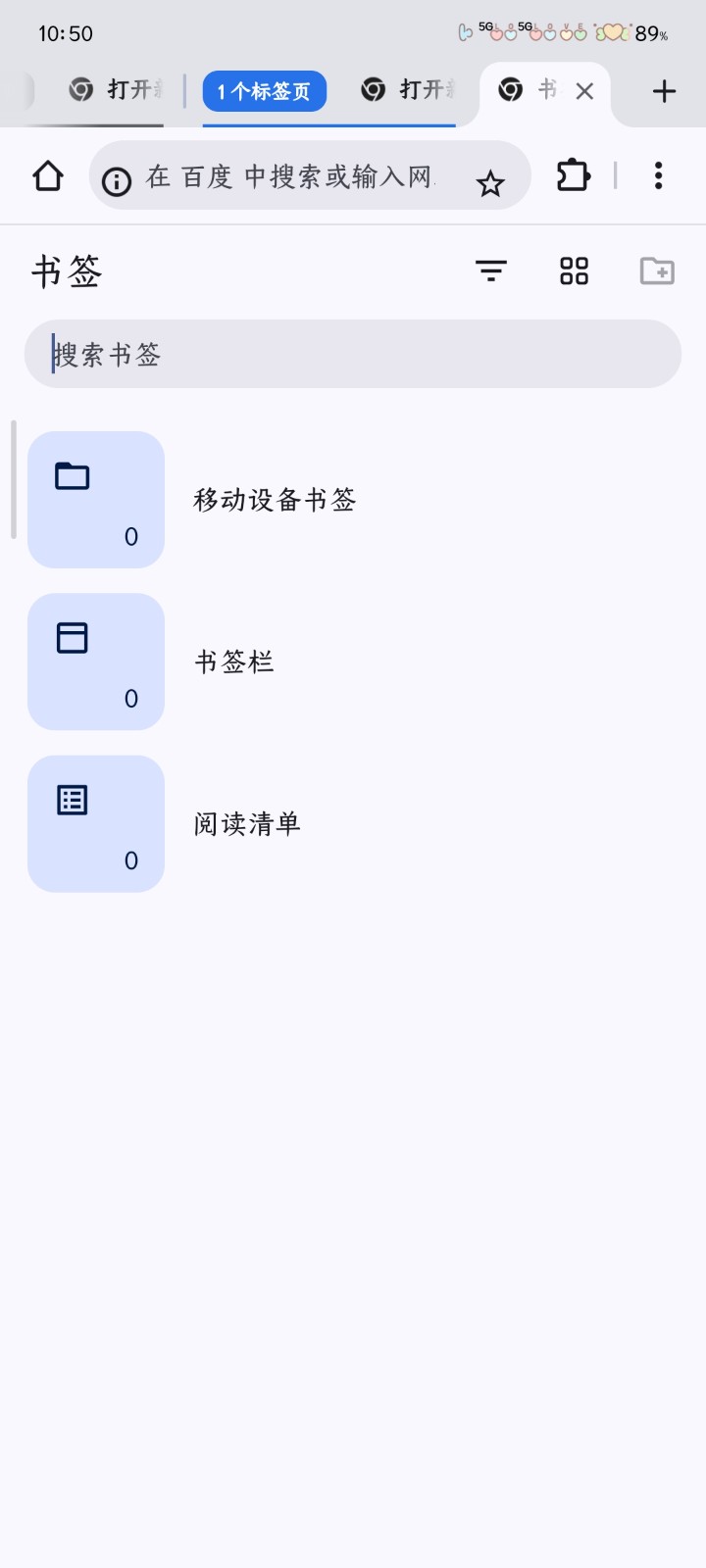Open the Chrome extensions panel

pos(573,175)
